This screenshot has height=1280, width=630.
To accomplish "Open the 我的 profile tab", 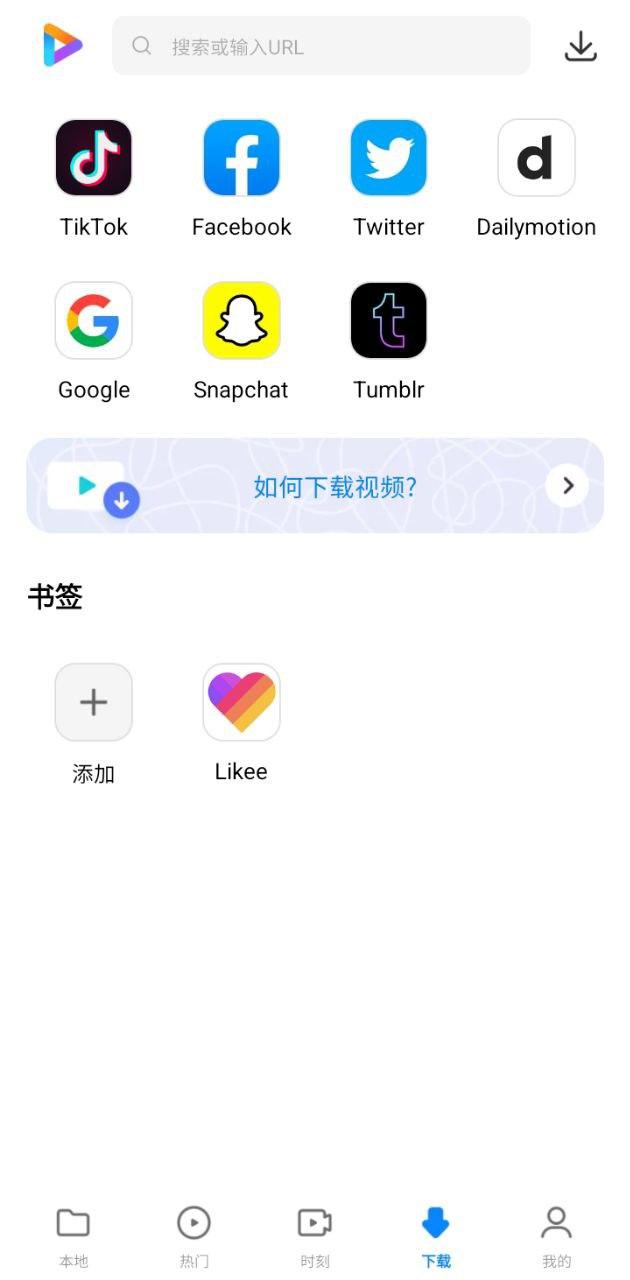I will click(556, 1236).
